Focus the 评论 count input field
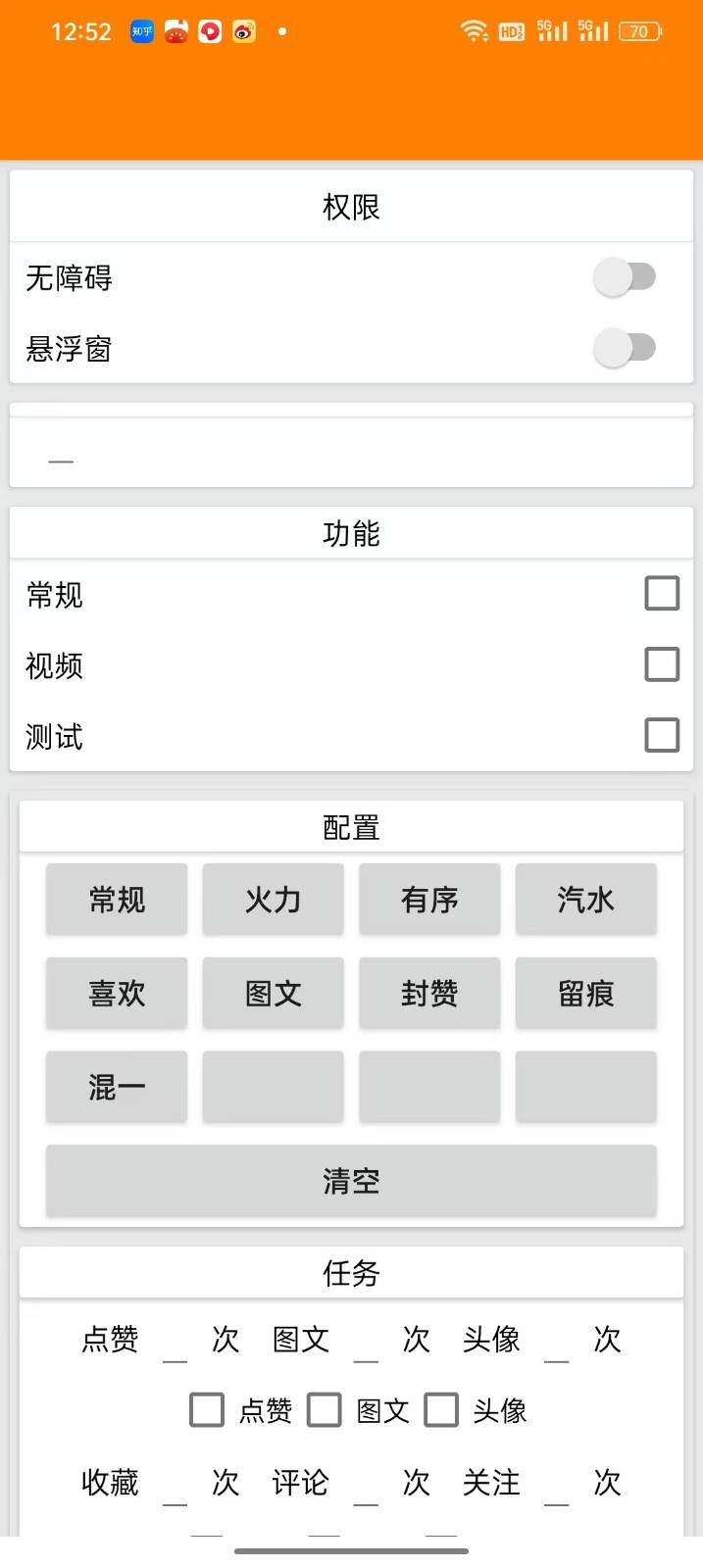This screenshot has width=703, height=1568. 366,1484
